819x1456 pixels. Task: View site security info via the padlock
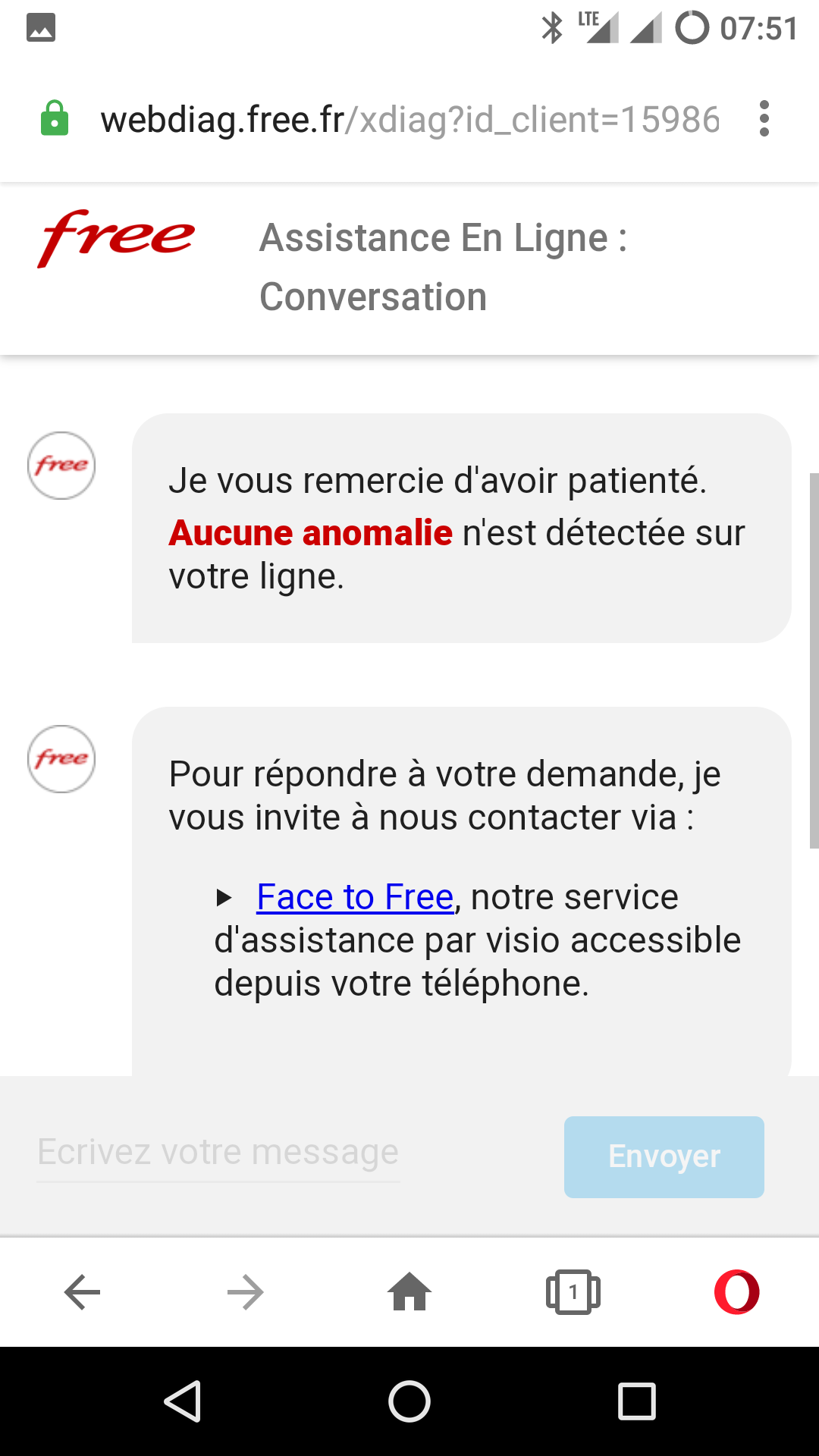[55, 118]
